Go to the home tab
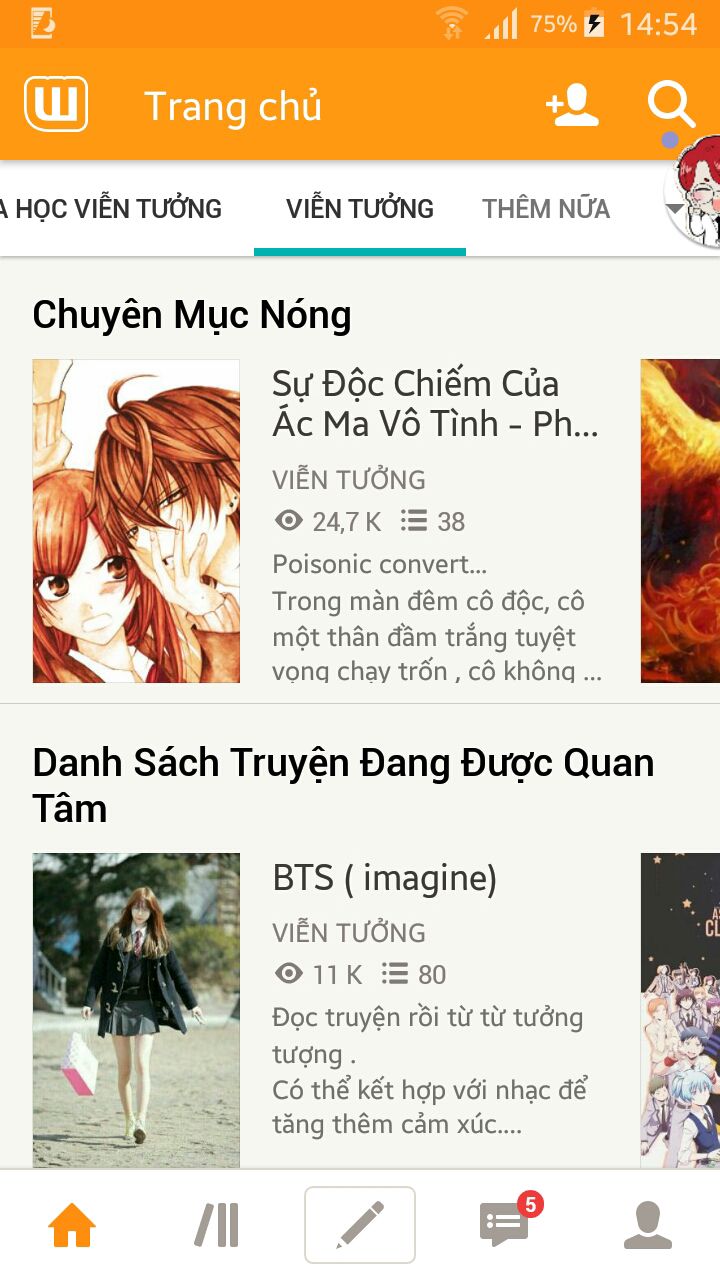 tap(72, 1225)
